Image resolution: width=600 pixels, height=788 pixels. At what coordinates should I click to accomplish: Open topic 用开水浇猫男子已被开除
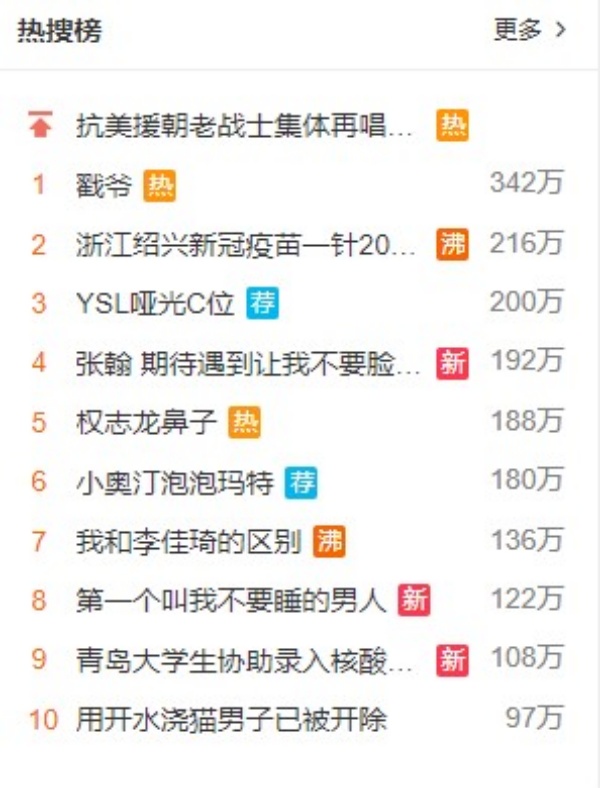(x=230, y=718)
